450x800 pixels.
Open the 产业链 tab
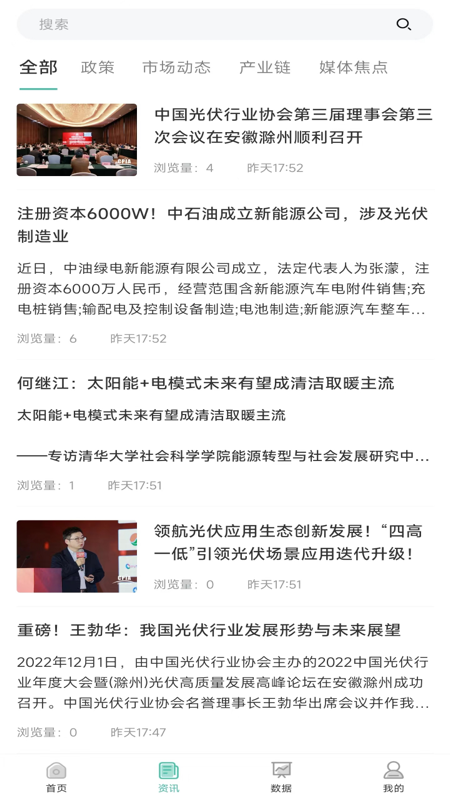(x=265, y=67)
